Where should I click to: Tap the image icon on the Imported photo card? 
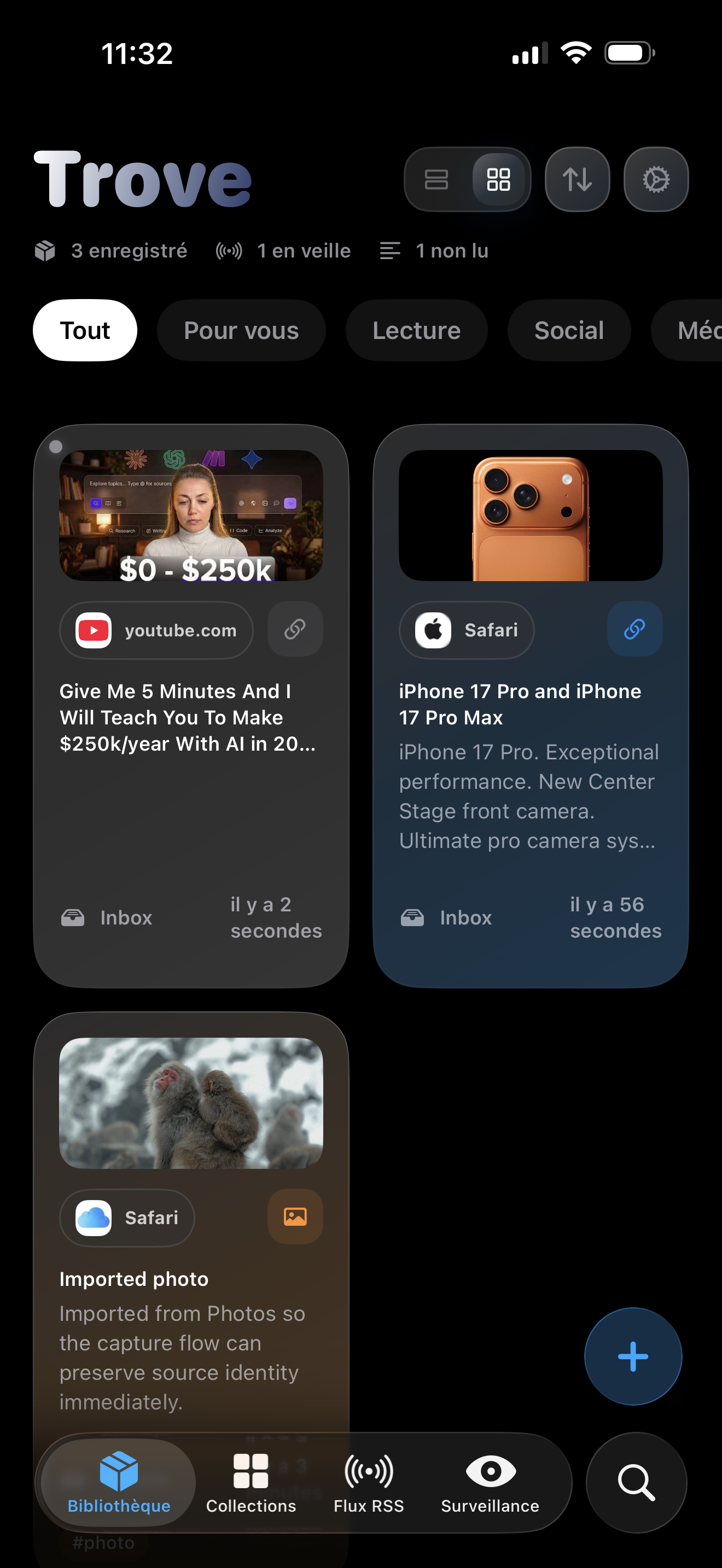click(x=295, y=1218)
